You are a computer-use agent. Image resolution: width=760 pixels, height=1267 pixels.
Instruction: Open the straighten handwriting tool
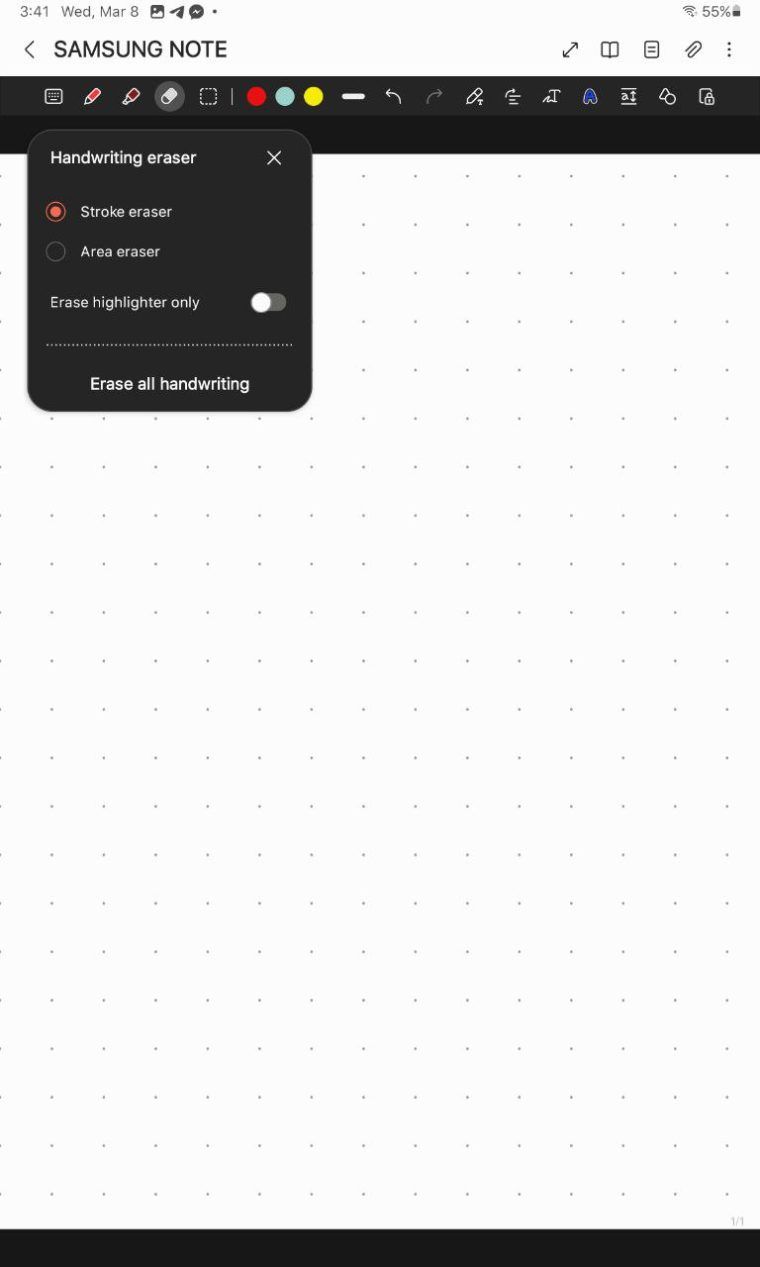click(513, 96)
